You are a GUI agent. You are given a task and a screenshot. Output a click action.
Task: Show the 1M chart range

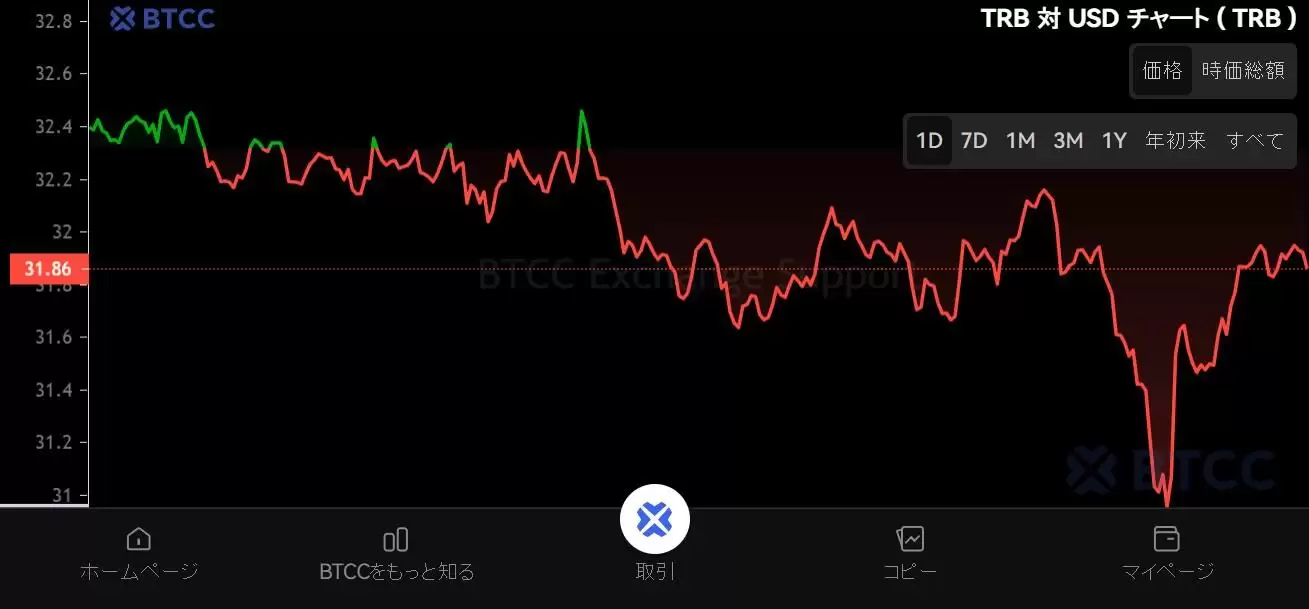tap(1020, 141)
